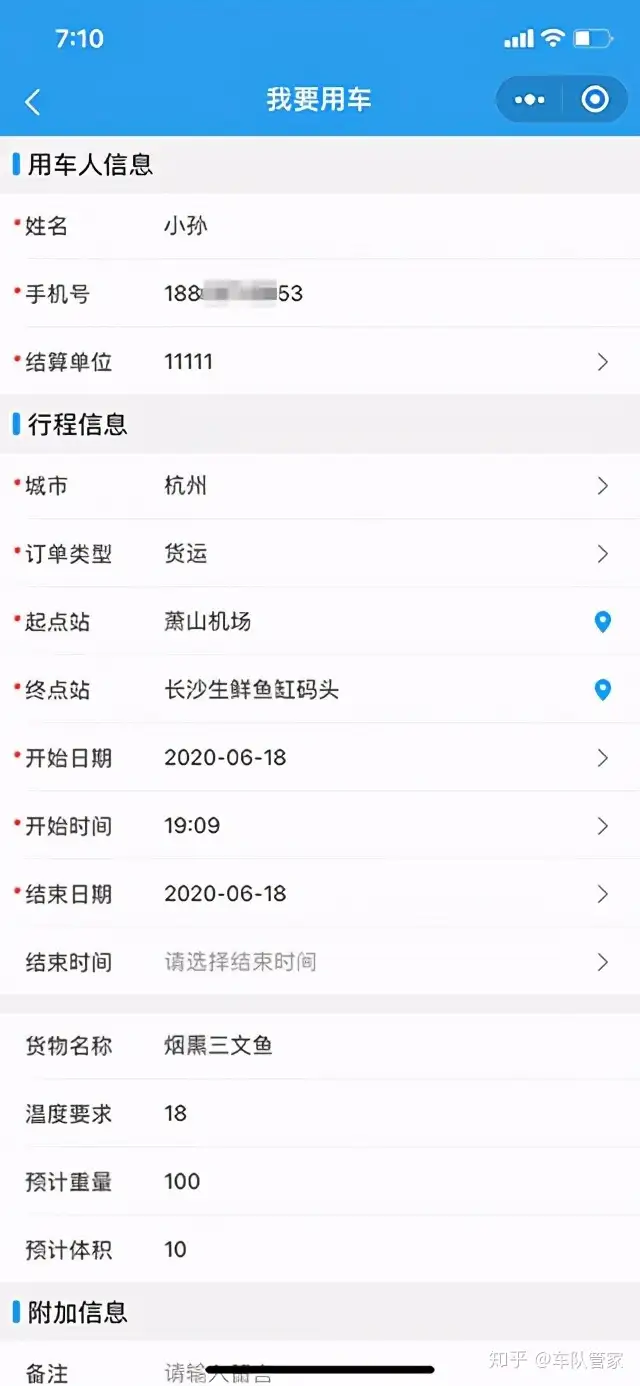Select the 结束时间 end time
This screenshot has width=640, height=1386.
point(380,962)
